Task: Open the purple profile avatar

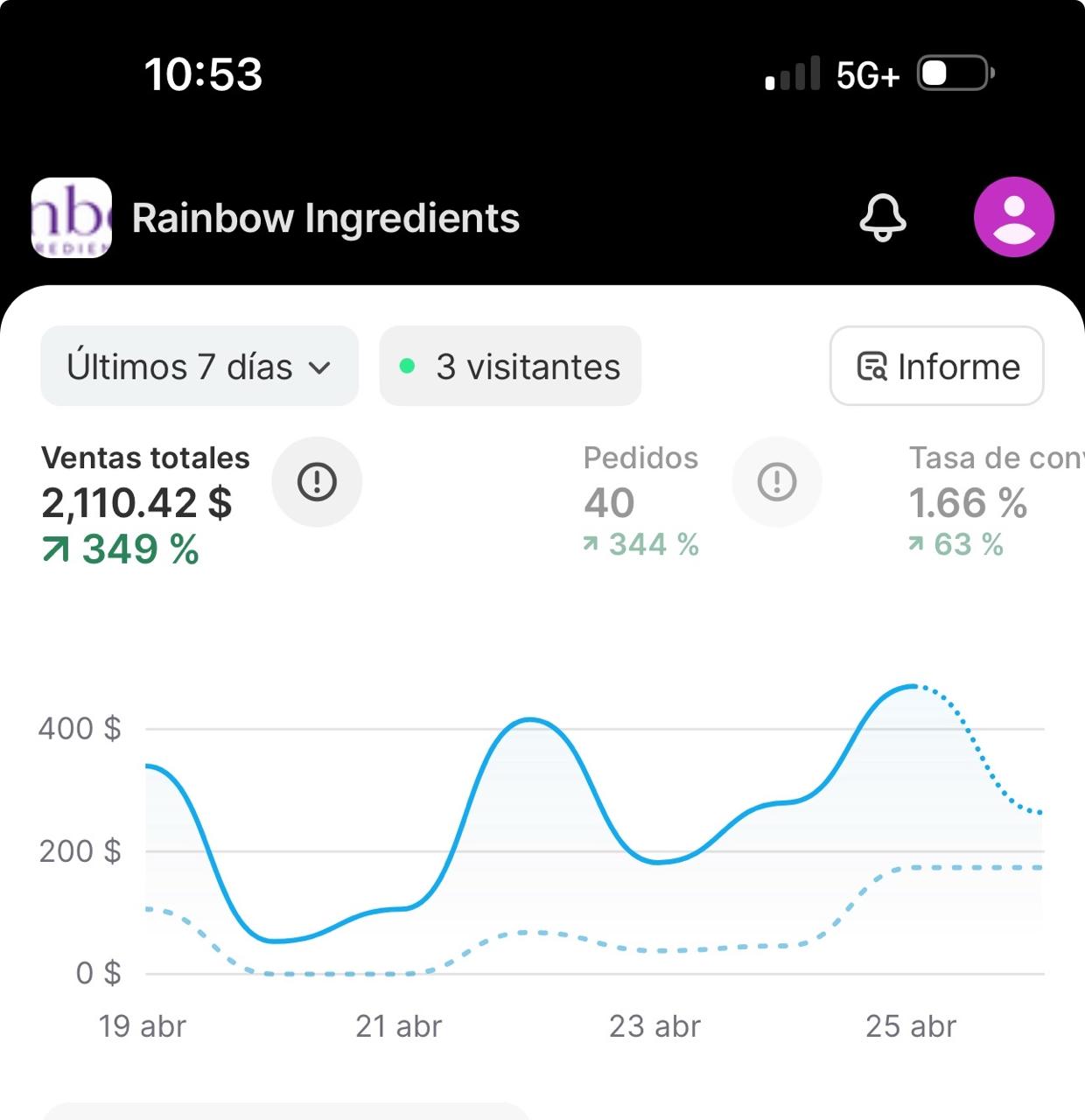Action: point(1014,217)
